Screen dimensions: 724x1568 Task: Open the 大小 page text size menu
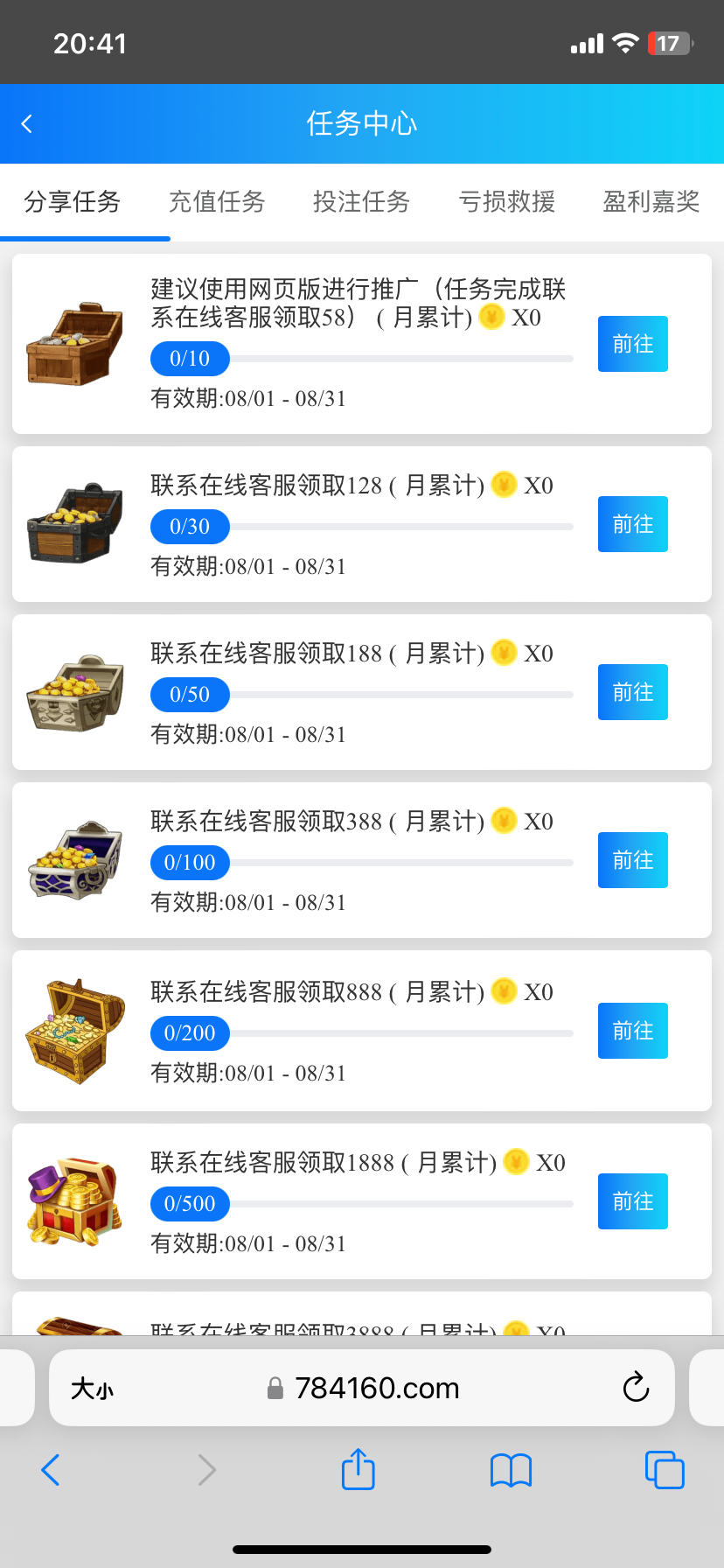[x=92, y=1389]
